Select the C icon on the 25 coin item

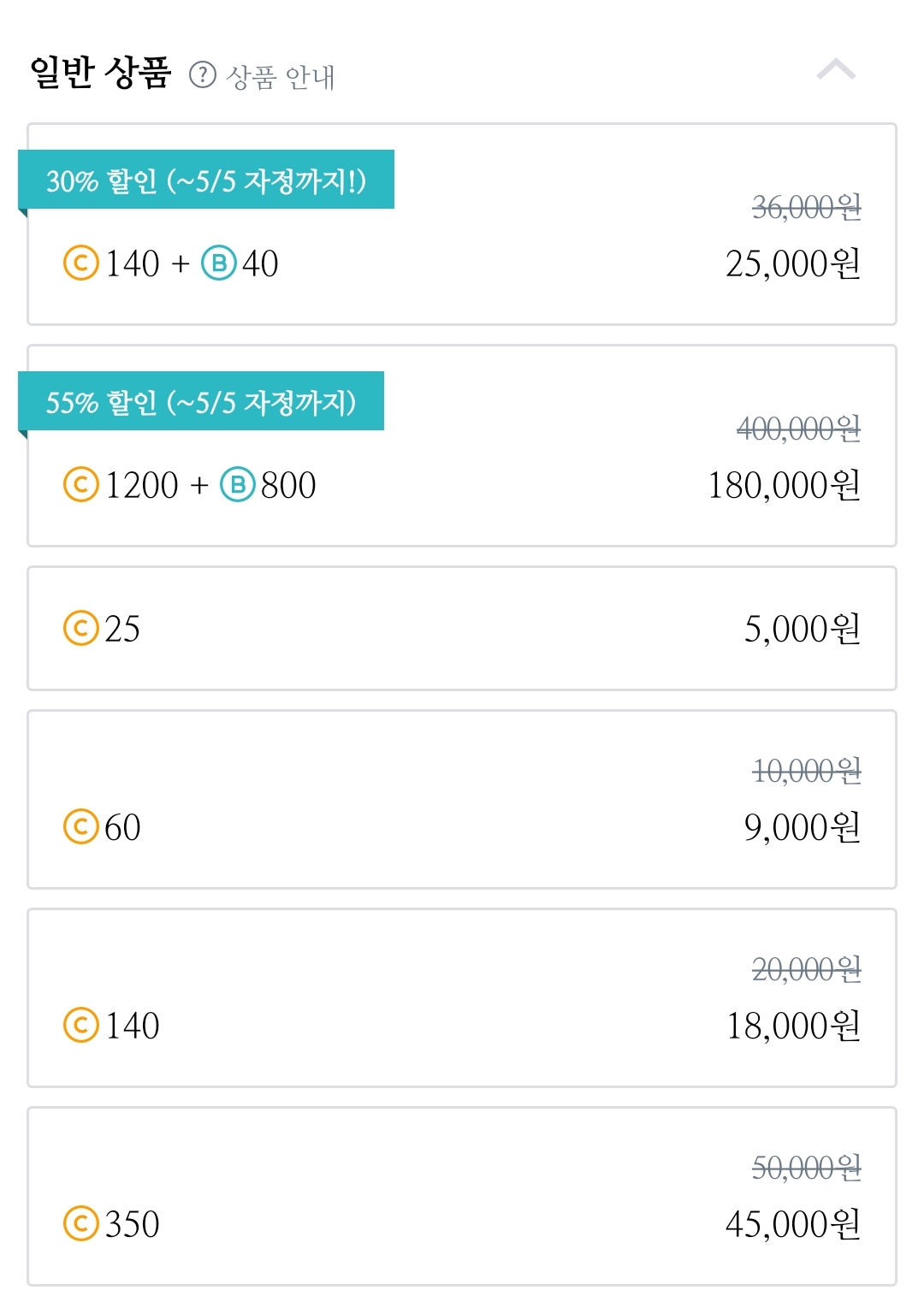click(x=81, y=628)
